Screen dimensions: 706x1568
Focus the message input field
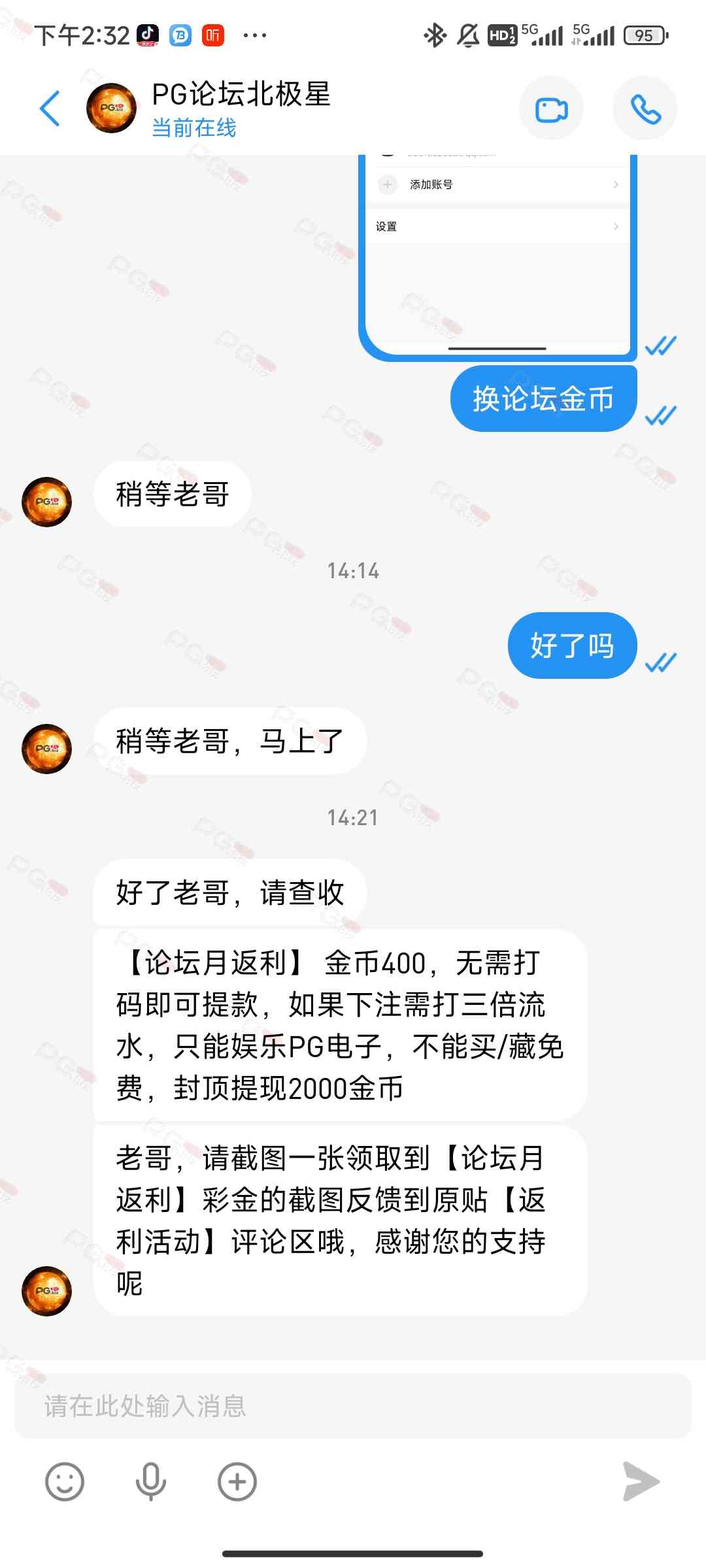point(353,1407)
